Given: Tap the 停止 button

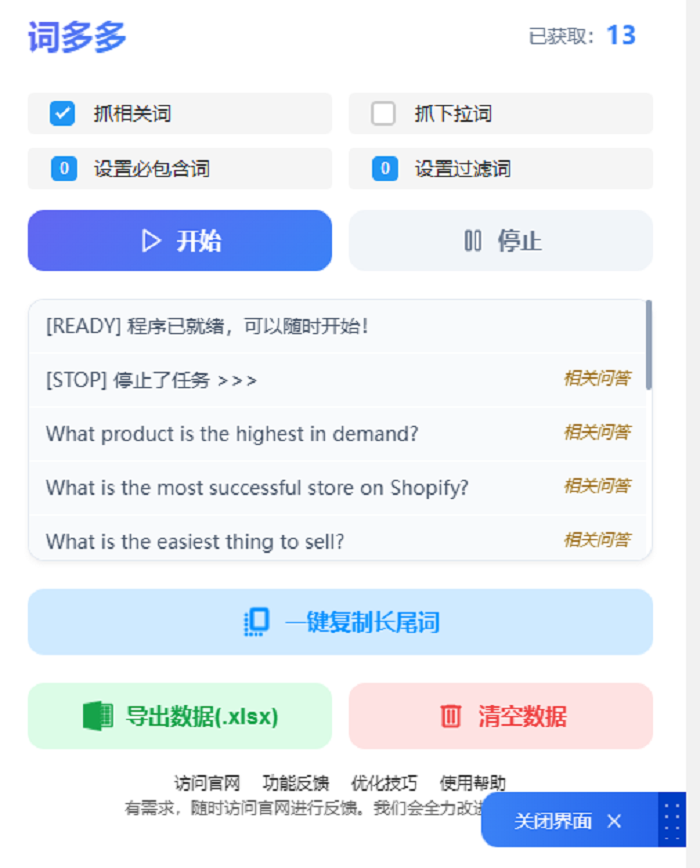Looking at the screenshot, I should (501, 241).
